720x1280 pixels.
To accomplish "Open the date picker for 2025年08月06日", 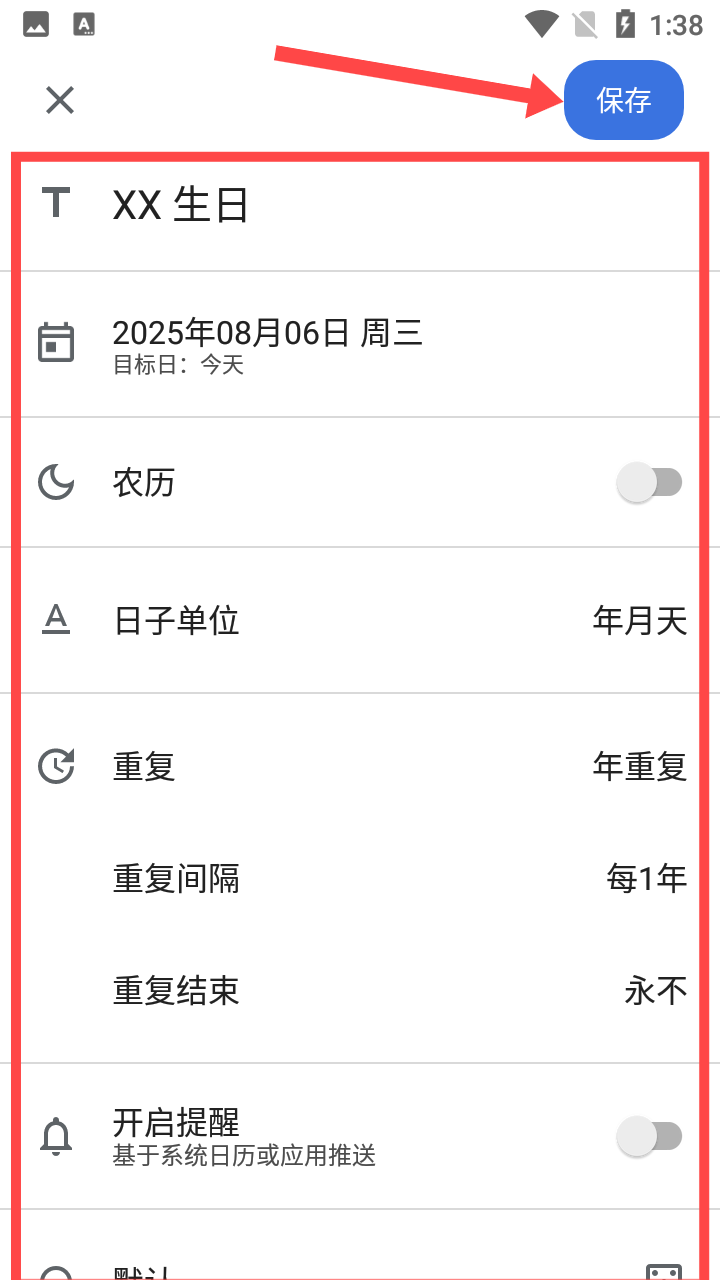I will click(x=267, y=334).
